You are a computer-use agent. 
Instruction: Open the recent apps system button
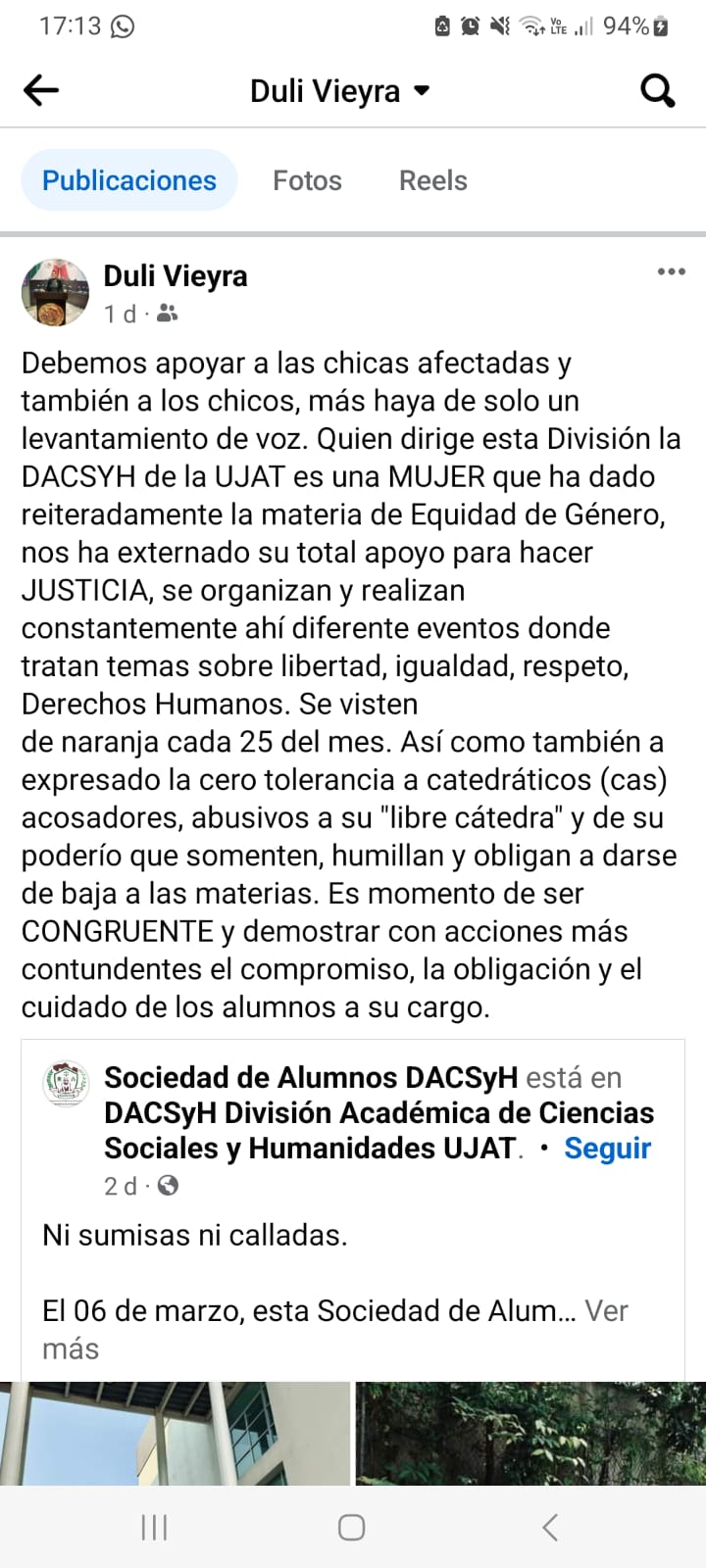pyautogui.click(x=155, y=1527)
